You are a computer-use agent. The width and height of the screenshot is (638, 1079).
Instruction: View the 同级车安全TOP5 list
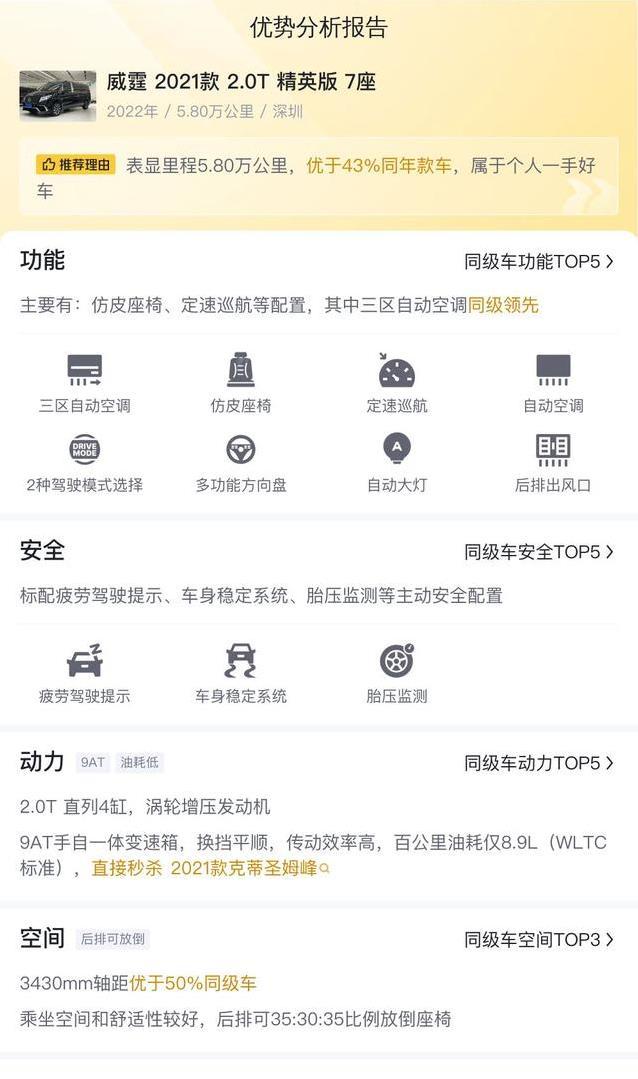539,552
